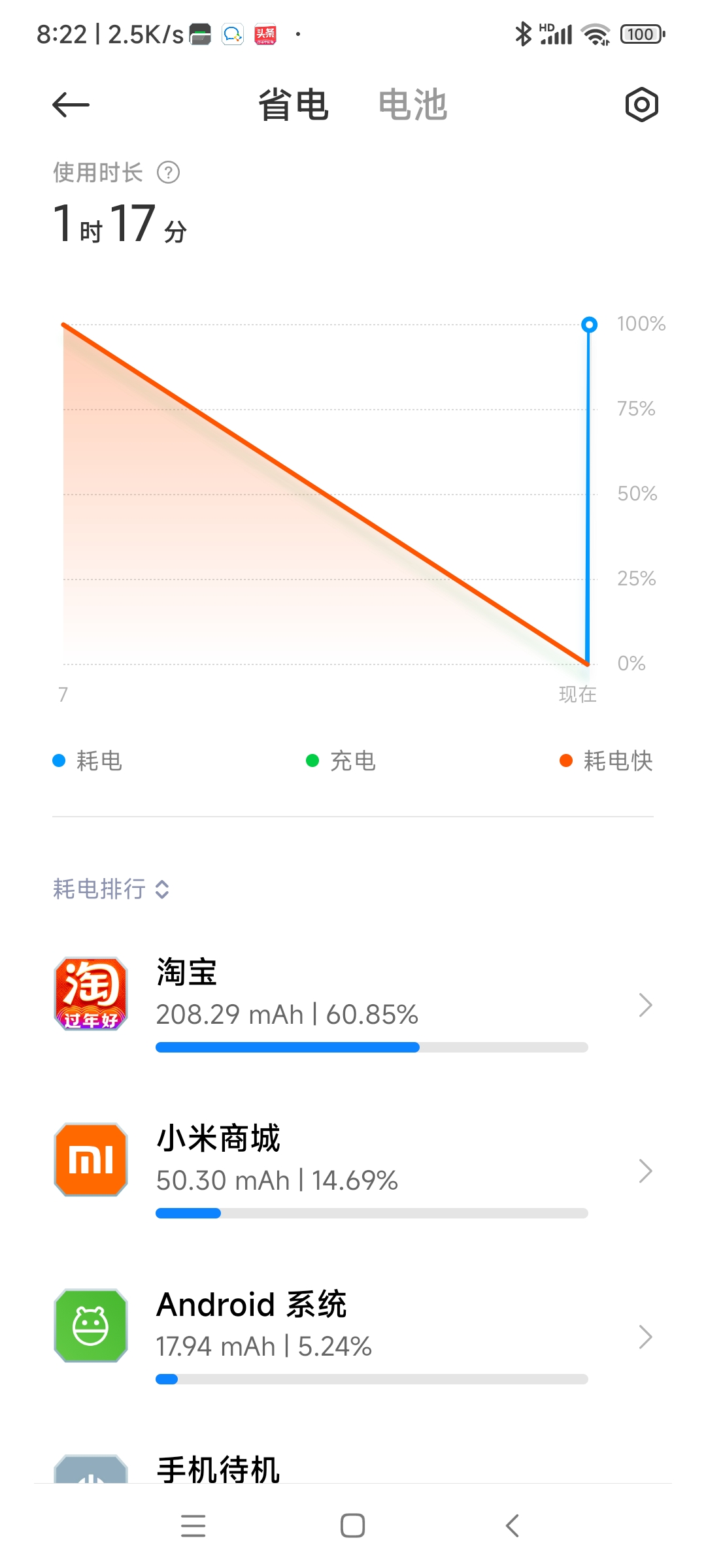
Task: Tap the help icon beside 使用时长
Action: click(x=168, y=172)
